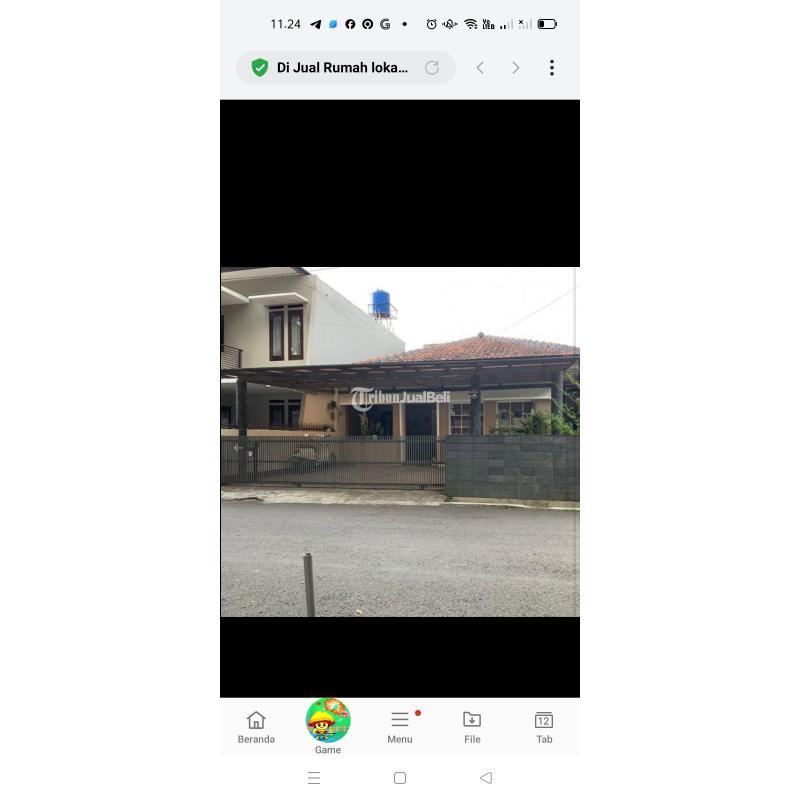Screen dimensions: 800x800
Task: Open the system recent apps view
Action: [314, 778]
